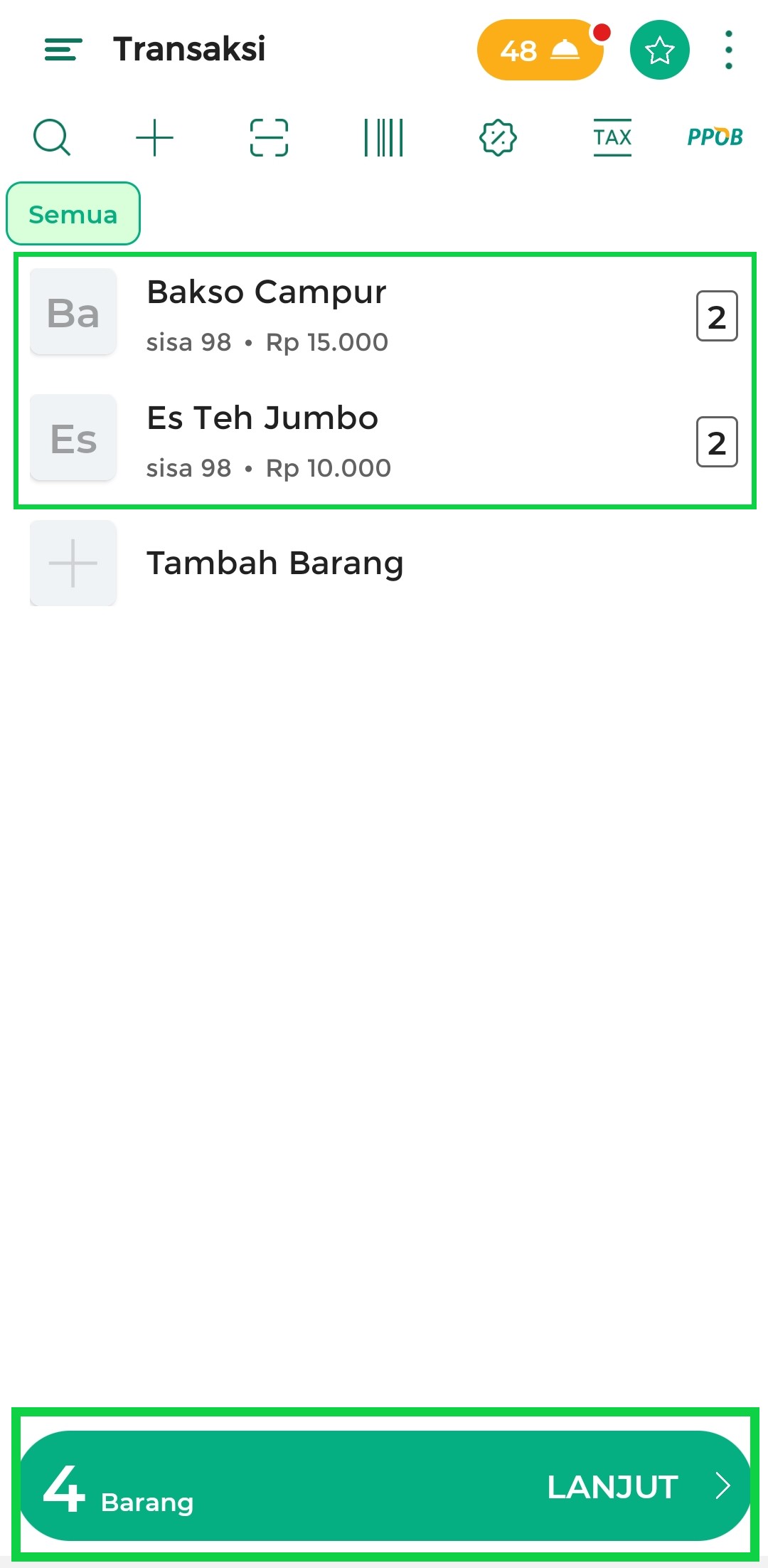Open the PPOB menu

(715, 137)
